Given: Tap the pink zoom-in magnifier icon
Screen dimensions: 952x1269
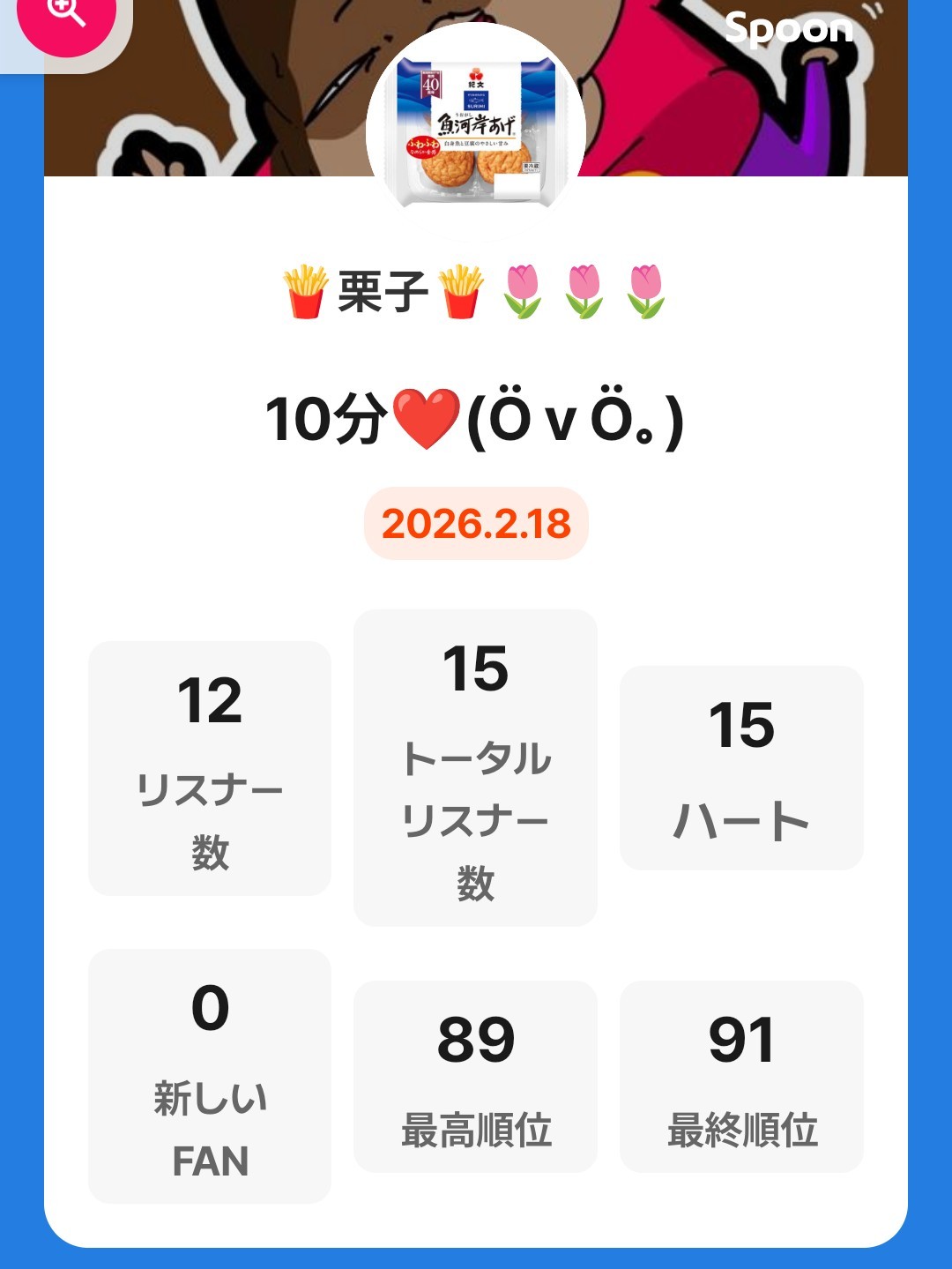Looking at the screenshot, I should [x=66, y=16].
